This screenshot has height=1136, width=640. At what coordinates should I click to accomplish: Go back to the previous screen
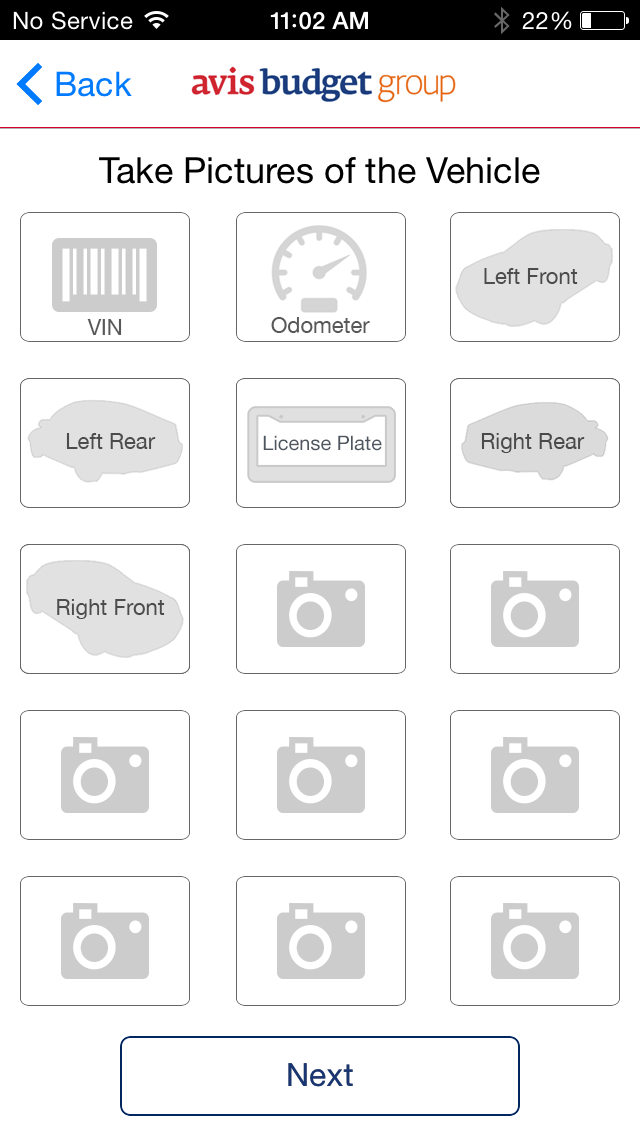[75, 85]
